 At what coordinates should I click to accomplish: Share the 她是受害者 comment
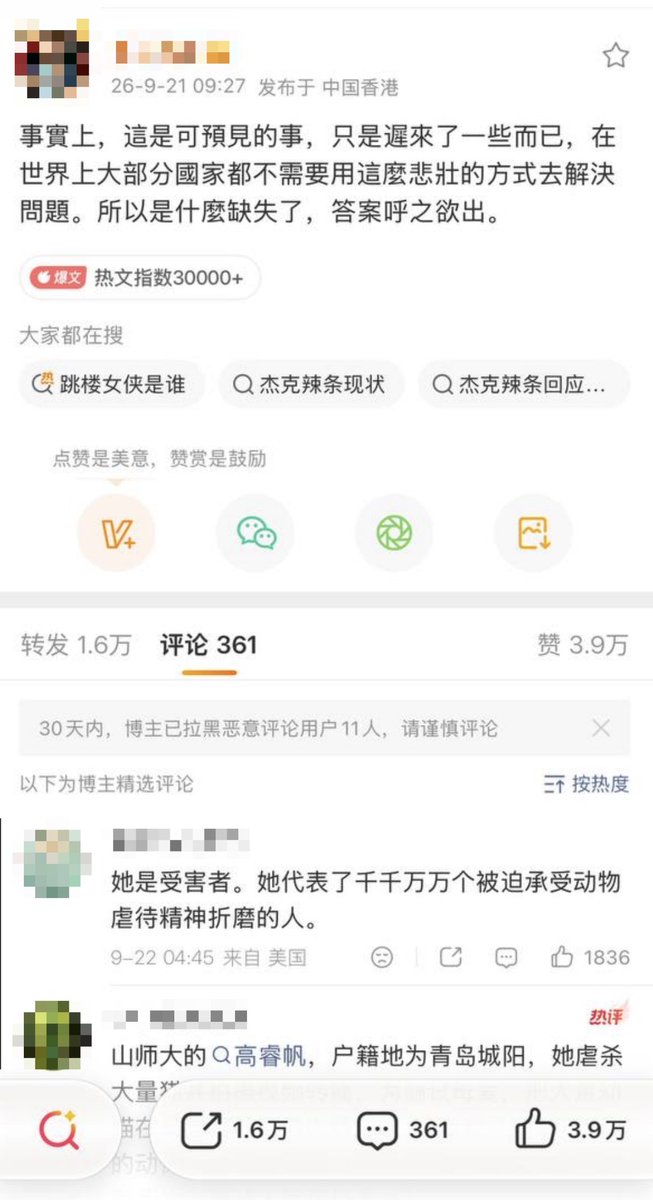pos(451,957)
